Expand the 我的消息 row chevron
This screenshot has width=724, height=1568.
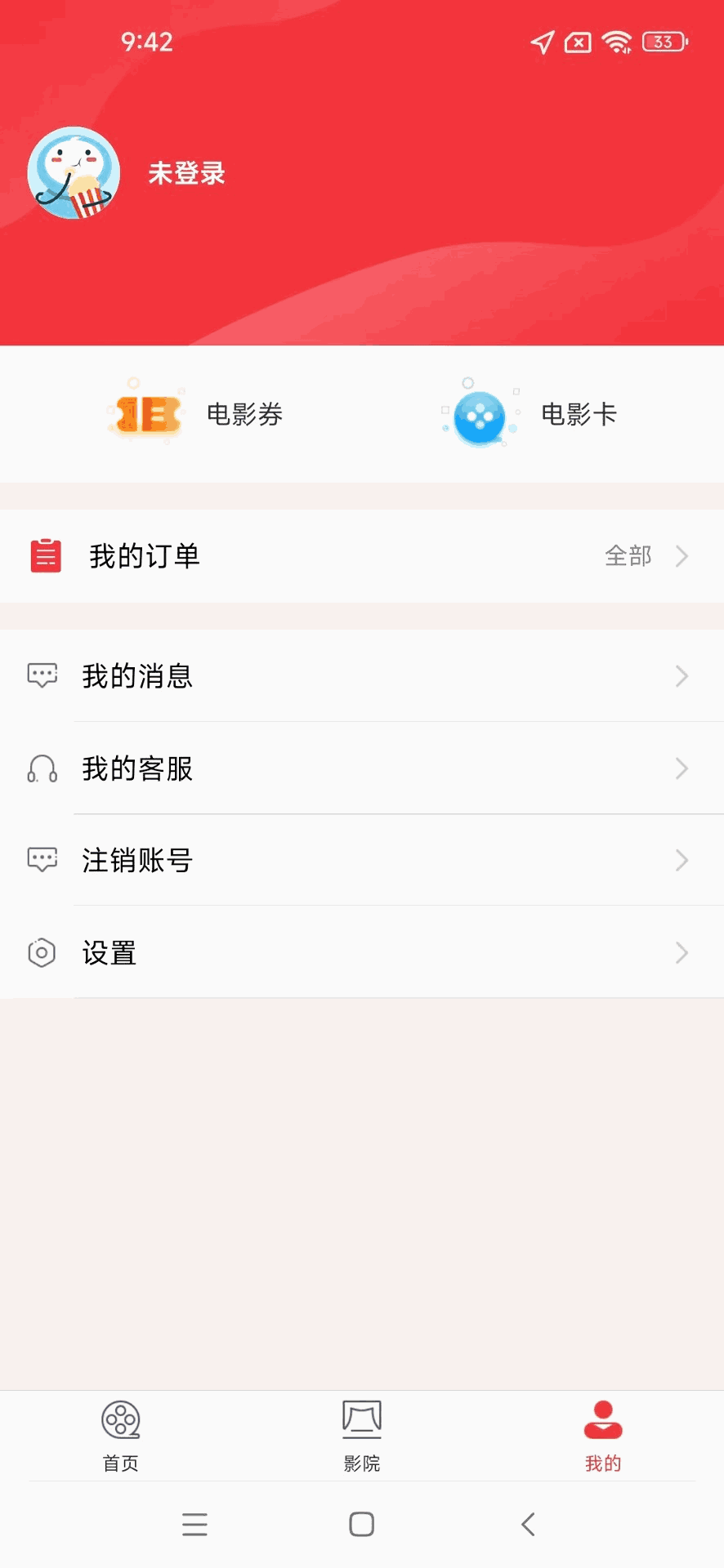tap(682, 675)
